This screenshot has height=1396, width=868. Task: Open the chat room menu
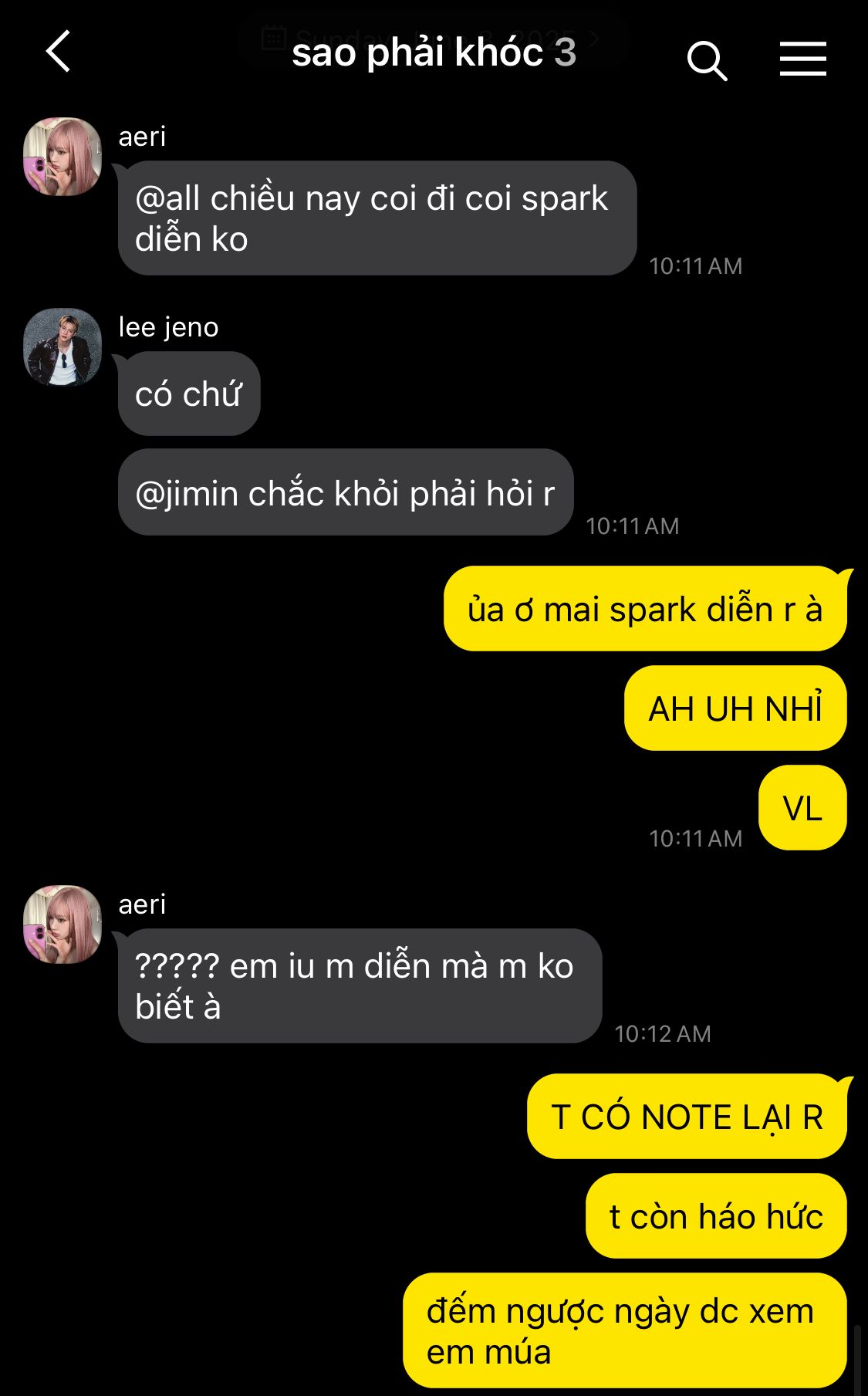coord(802,59)
